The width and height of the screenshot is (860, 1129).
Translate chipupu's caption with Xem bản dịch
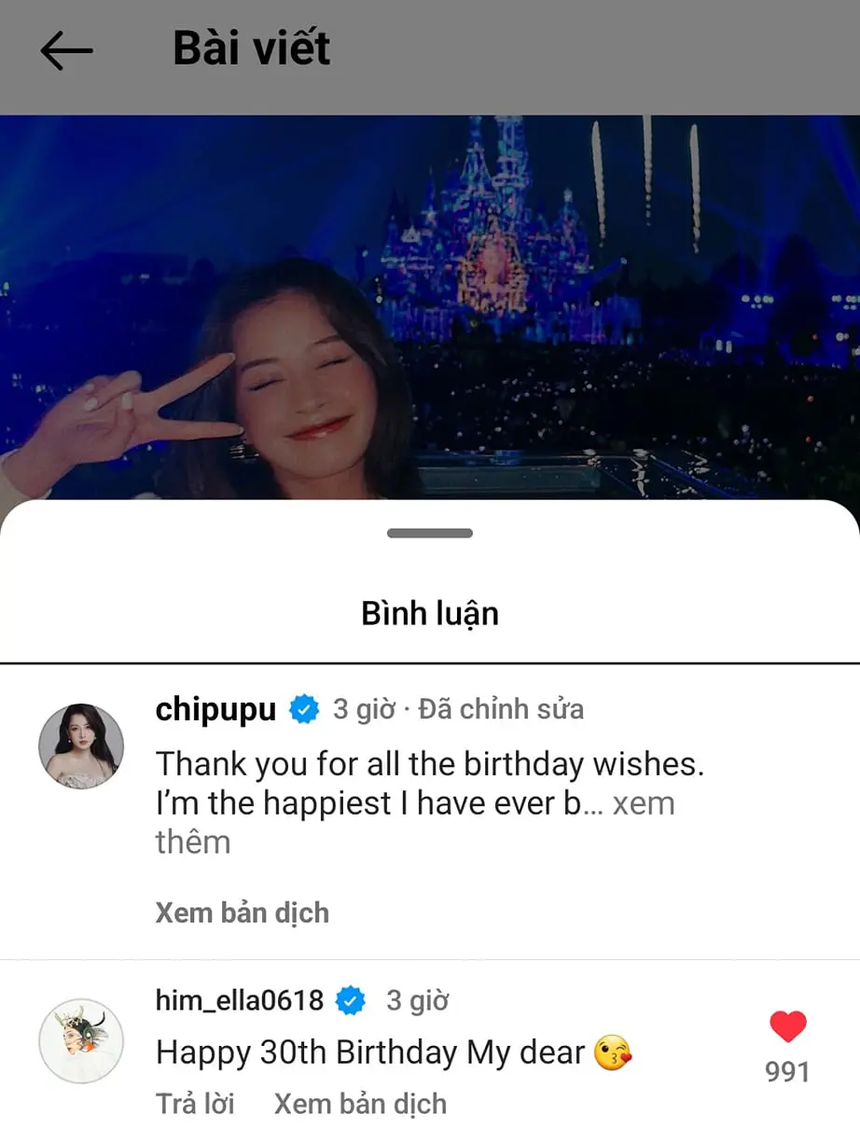[242, 912]
